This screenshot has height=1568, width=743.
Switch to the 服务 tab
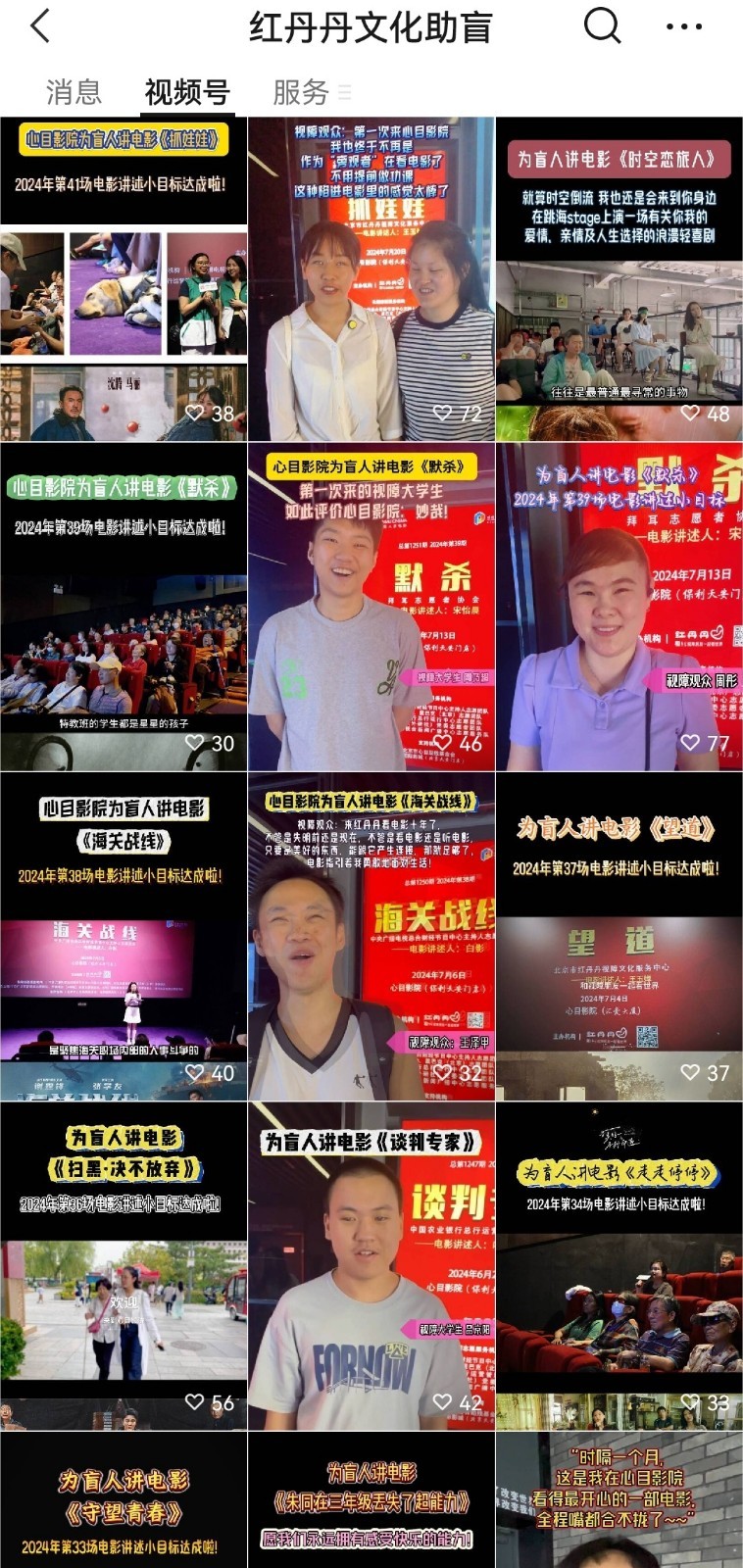click(x=301, y=92)
